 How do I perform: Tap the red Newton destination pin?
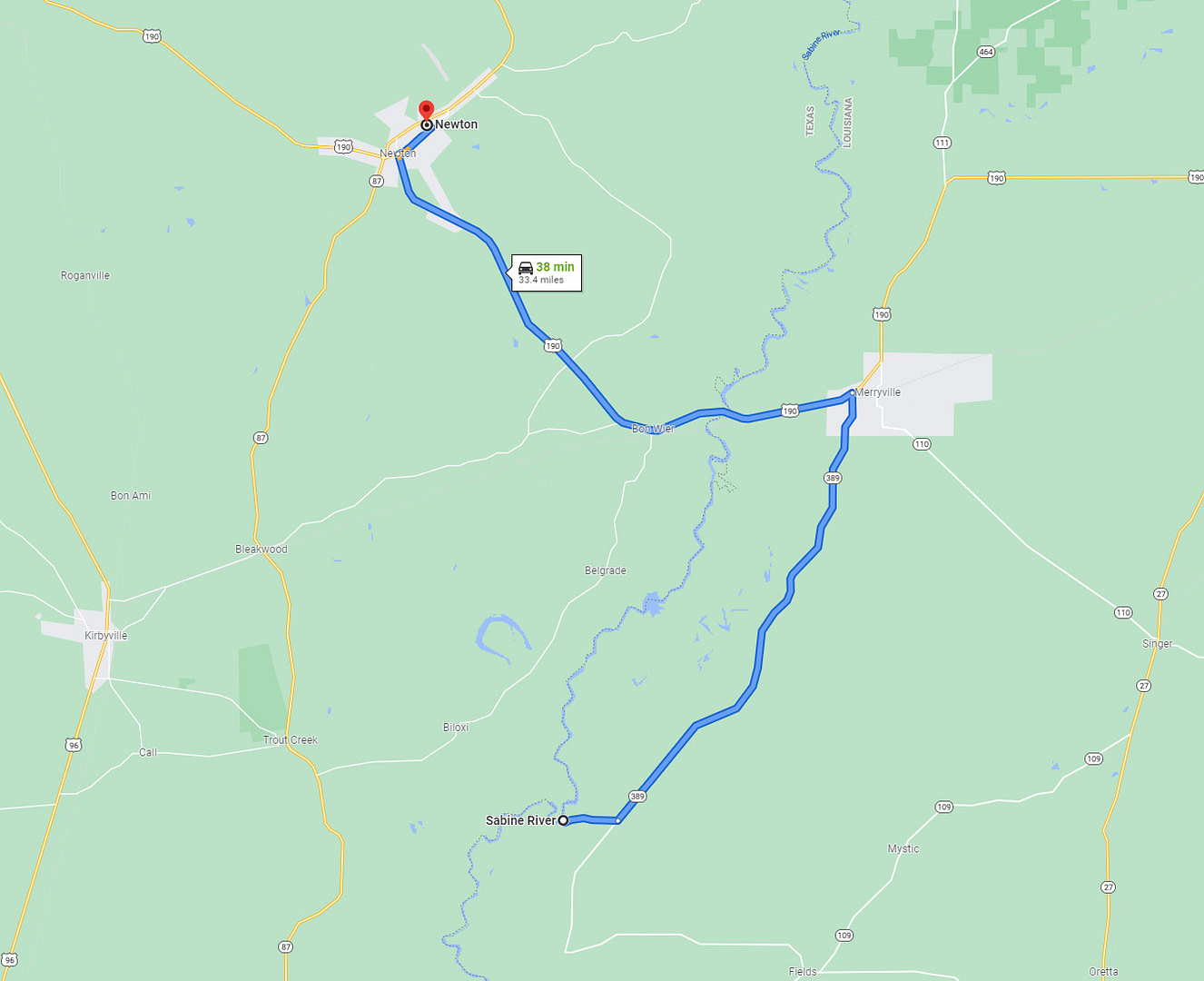tap(426, 111)
